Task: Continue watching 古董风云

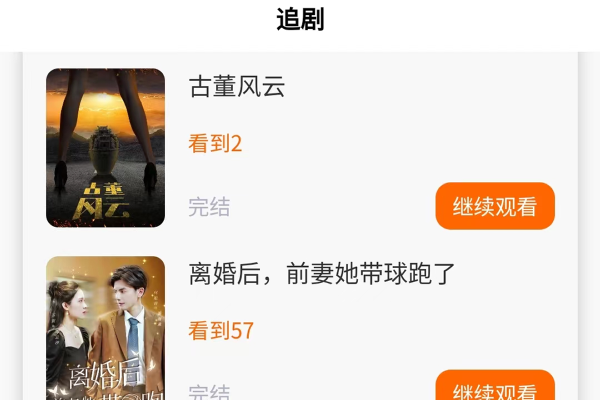Action: (495, 206)
